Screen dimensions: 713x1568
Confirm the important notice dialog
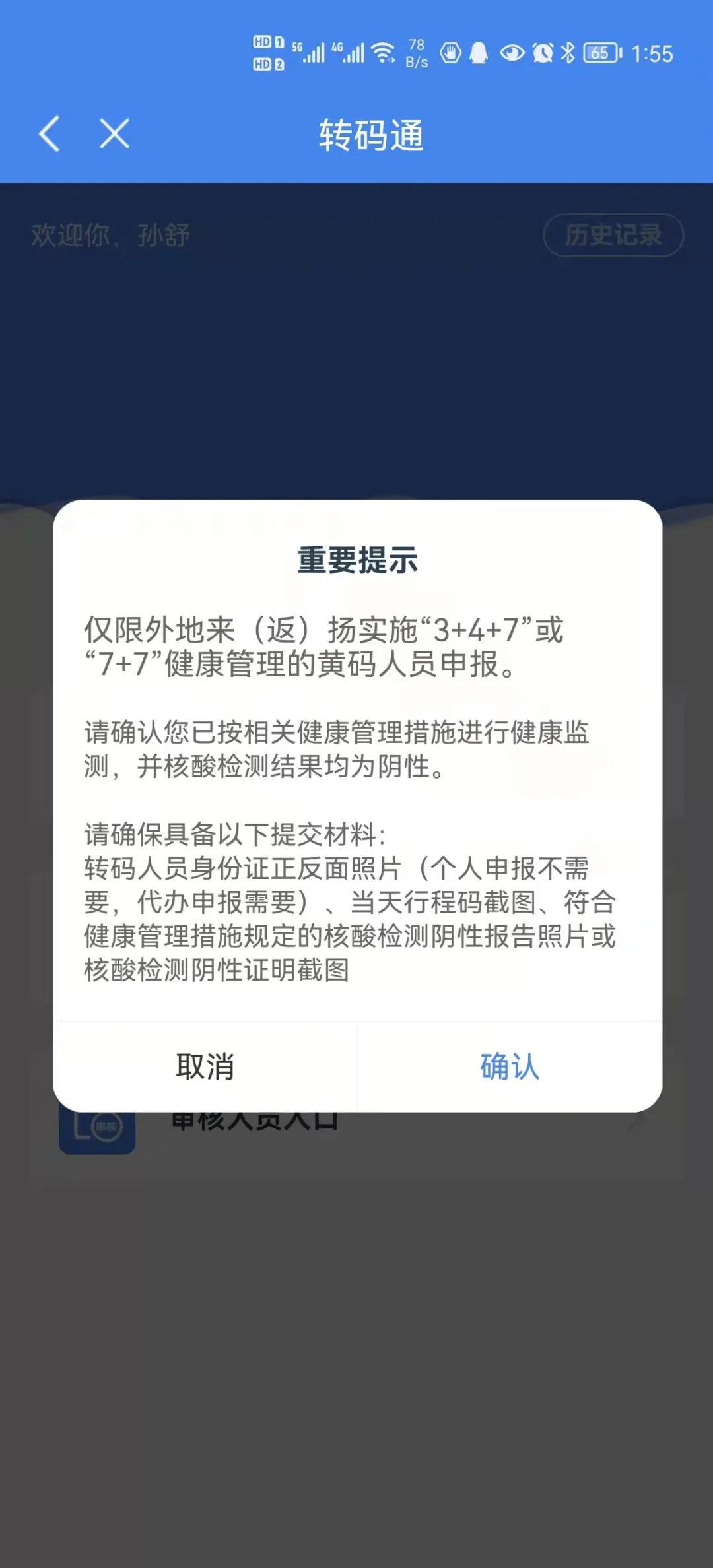click(x=509, y=1066)
